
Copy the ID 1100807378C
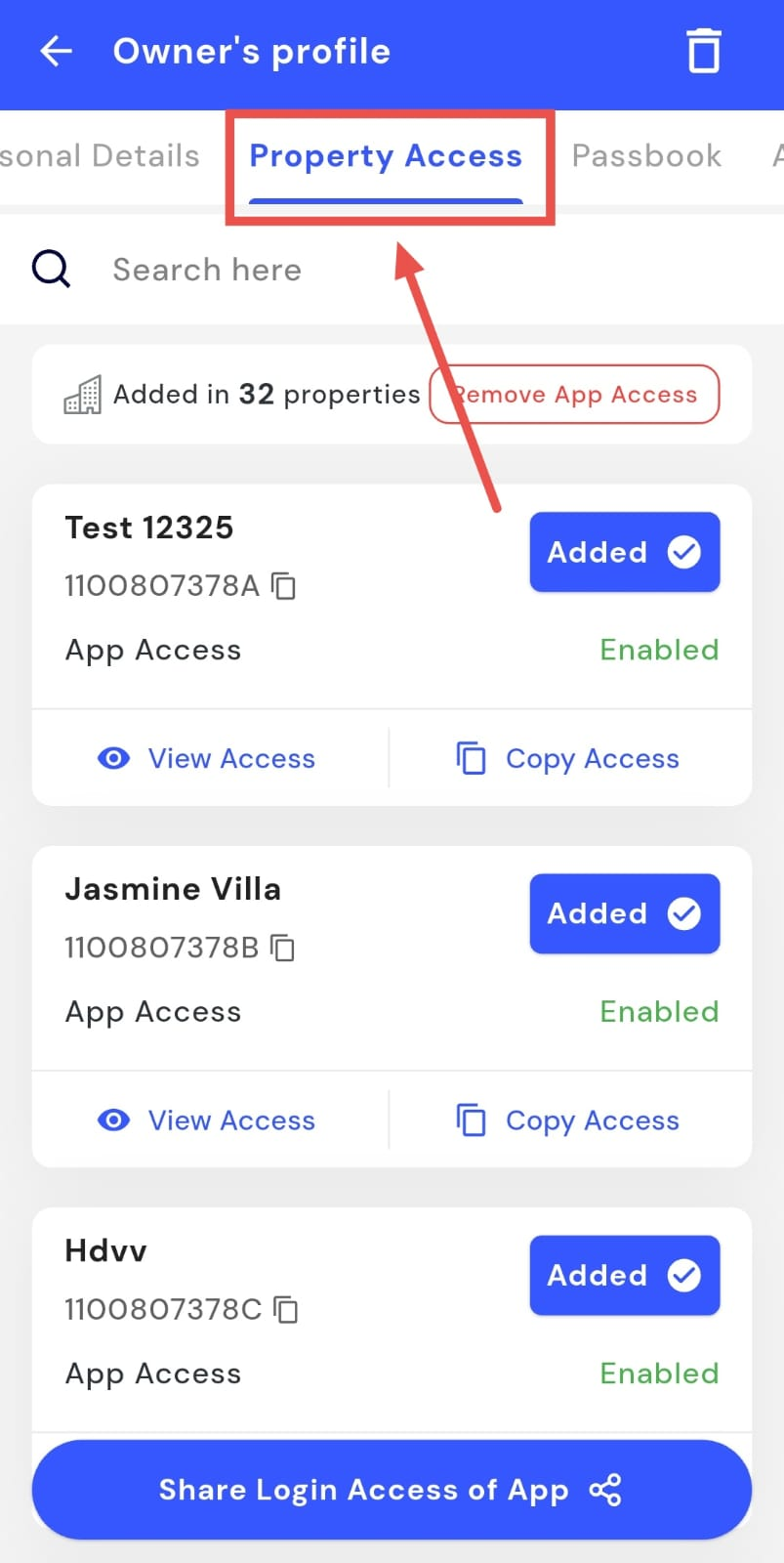(286, 1309)
